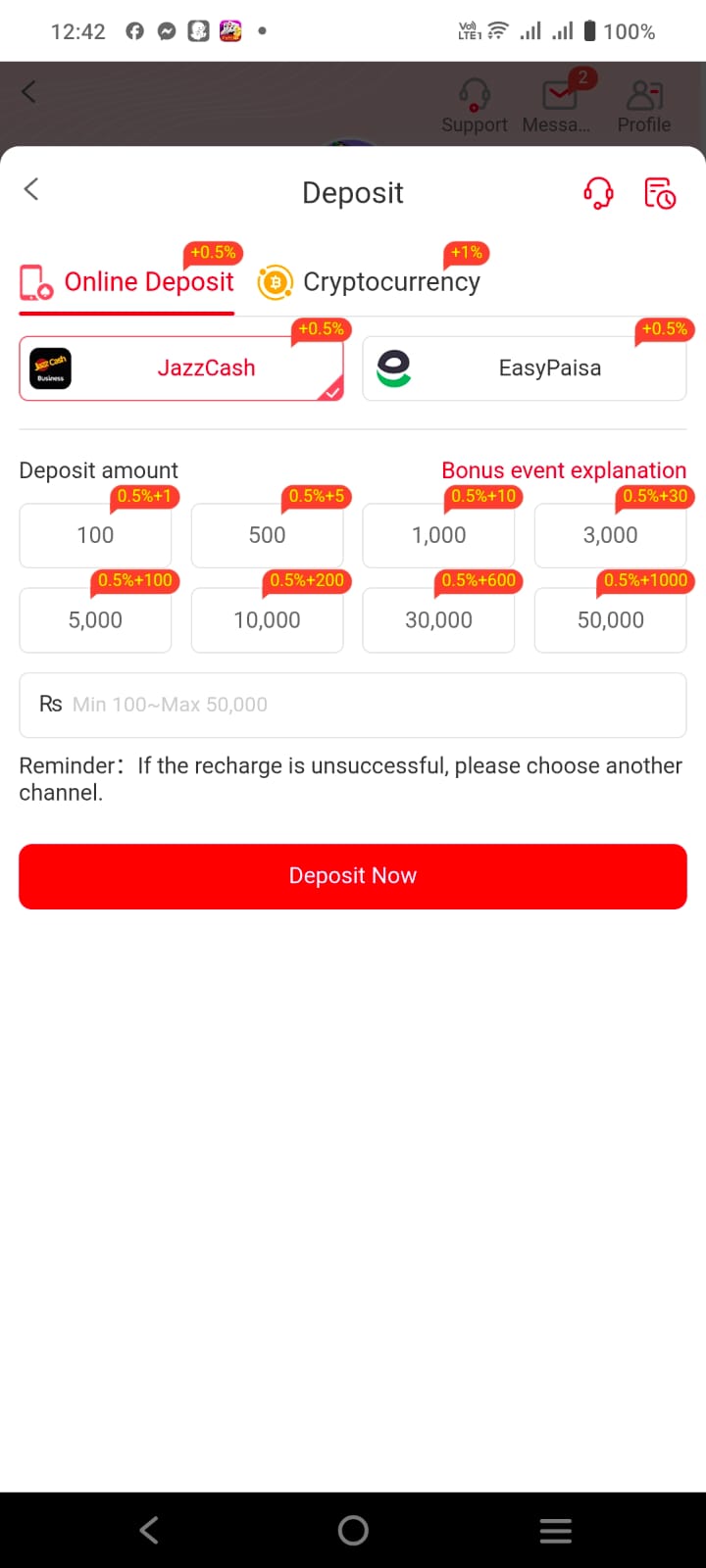Viewport: 706px width, 1568px height.
Task: Open the recent apps button
Action: tap(556, 1531)
